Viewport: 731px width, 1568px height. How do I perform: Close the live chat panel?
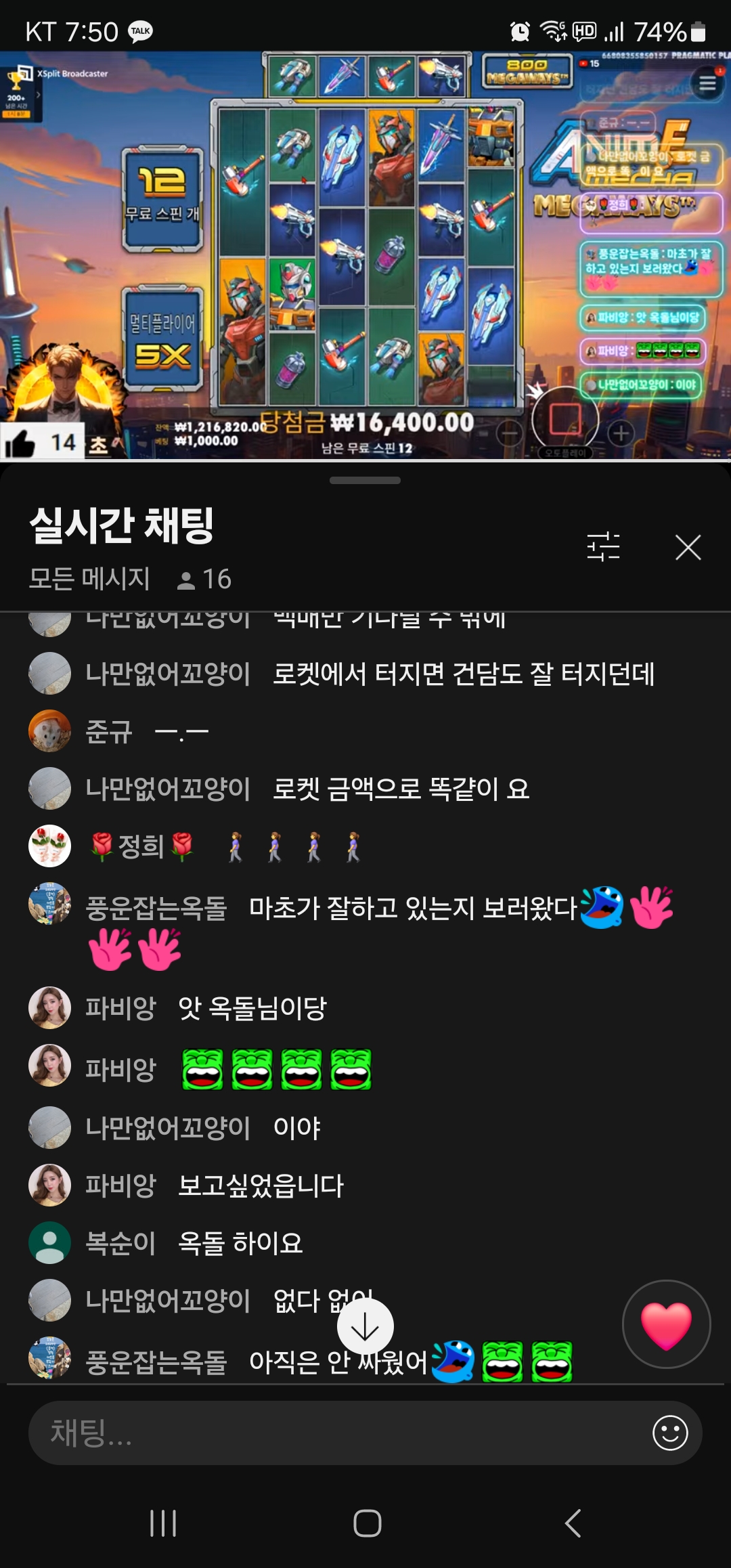click(x=688, y=547)
